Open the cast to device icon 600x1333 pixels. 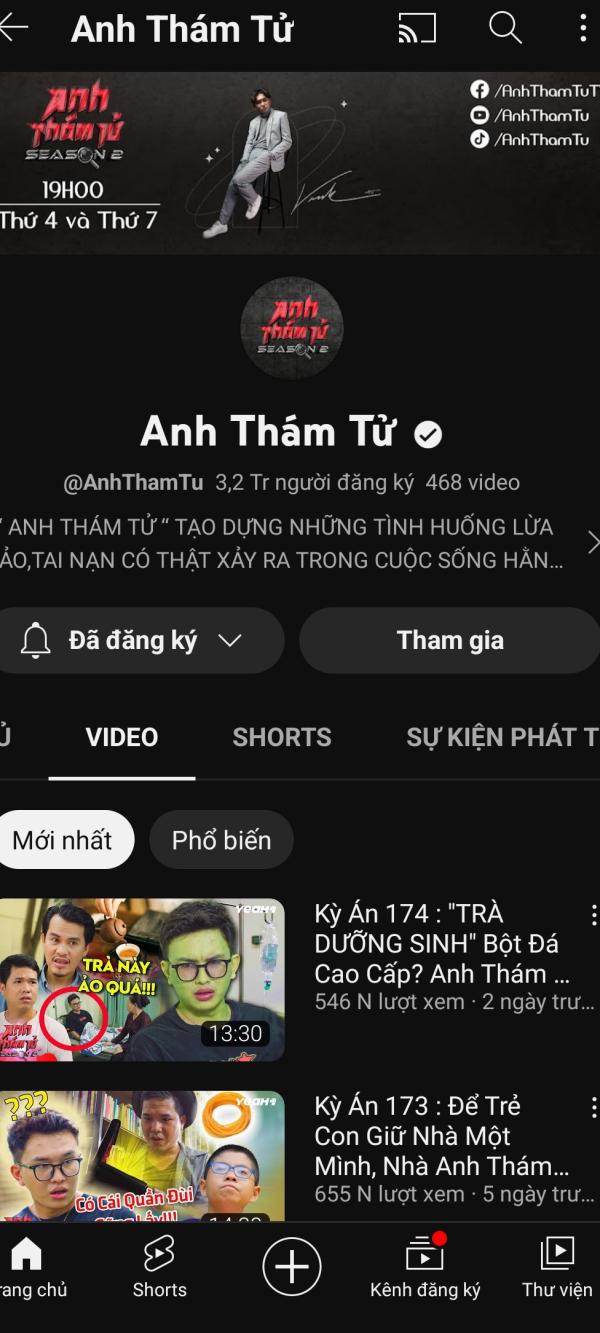tap(417, 29)
